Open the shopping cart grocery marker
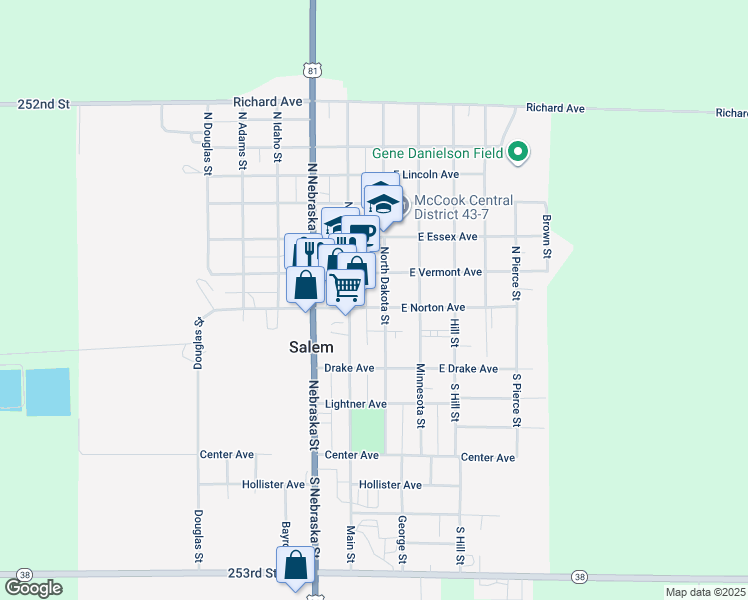The image size is (748, 600). 346,288
